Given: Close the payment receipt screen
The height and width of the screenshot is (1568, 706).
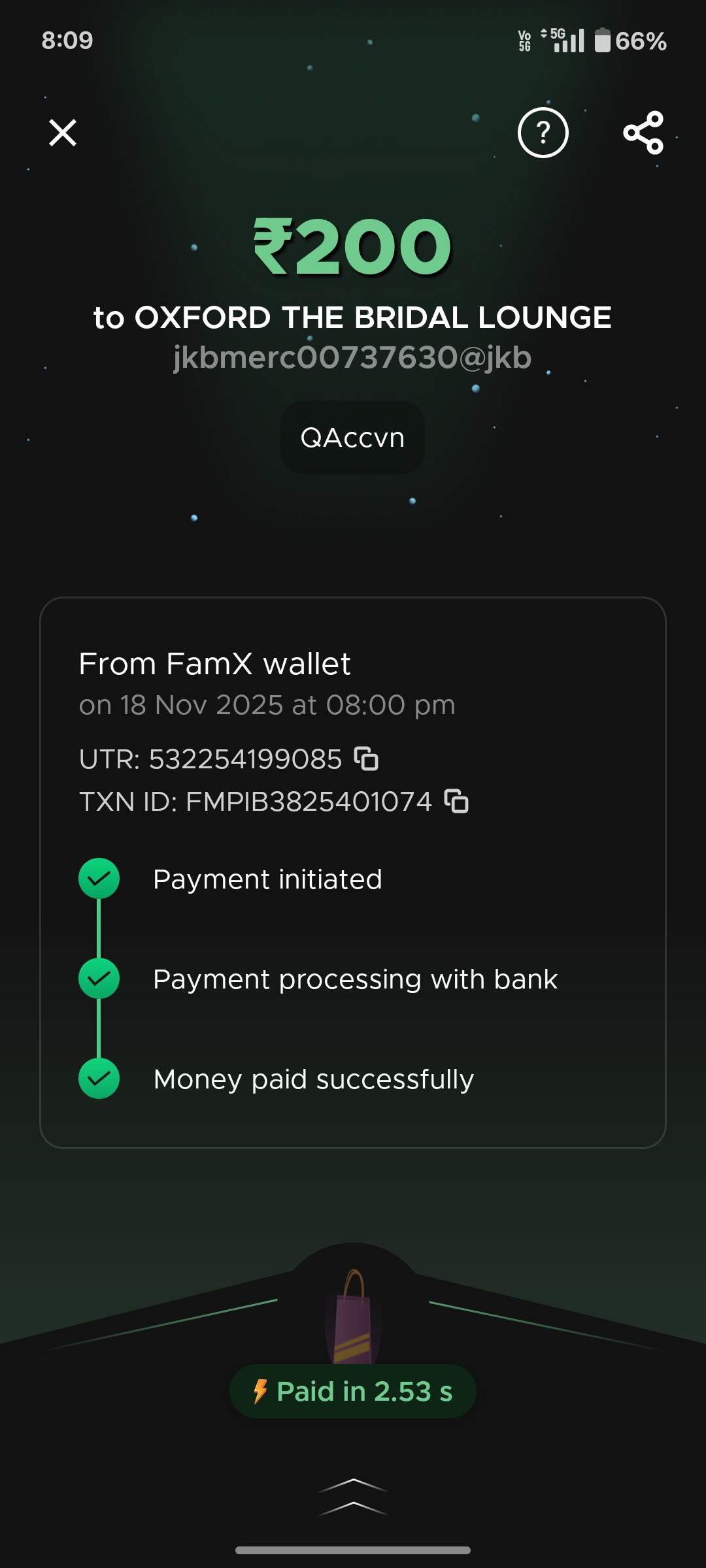Looking at the screenshot, I should pos(63,133).
